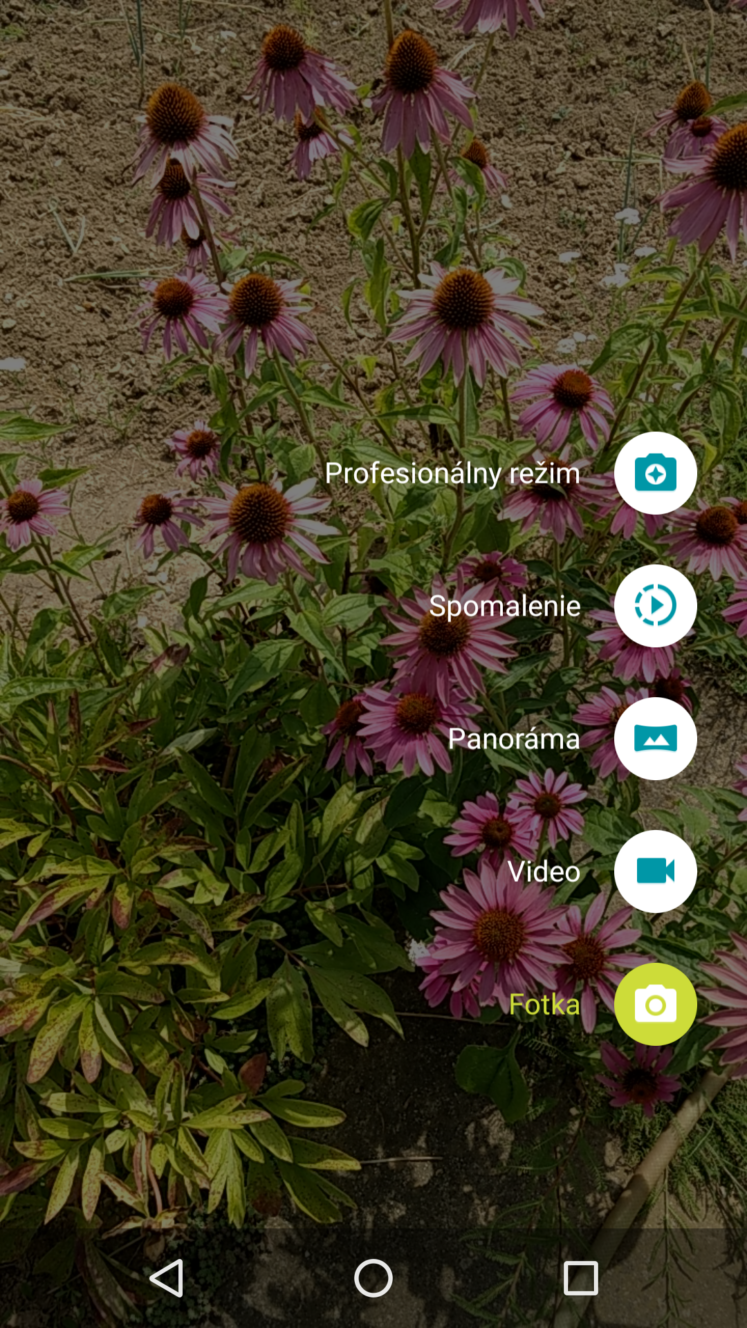This screenshot has height=1328, width=747.
Task: Select Profesionálny režim camera mode
Action: coord(655,473)
